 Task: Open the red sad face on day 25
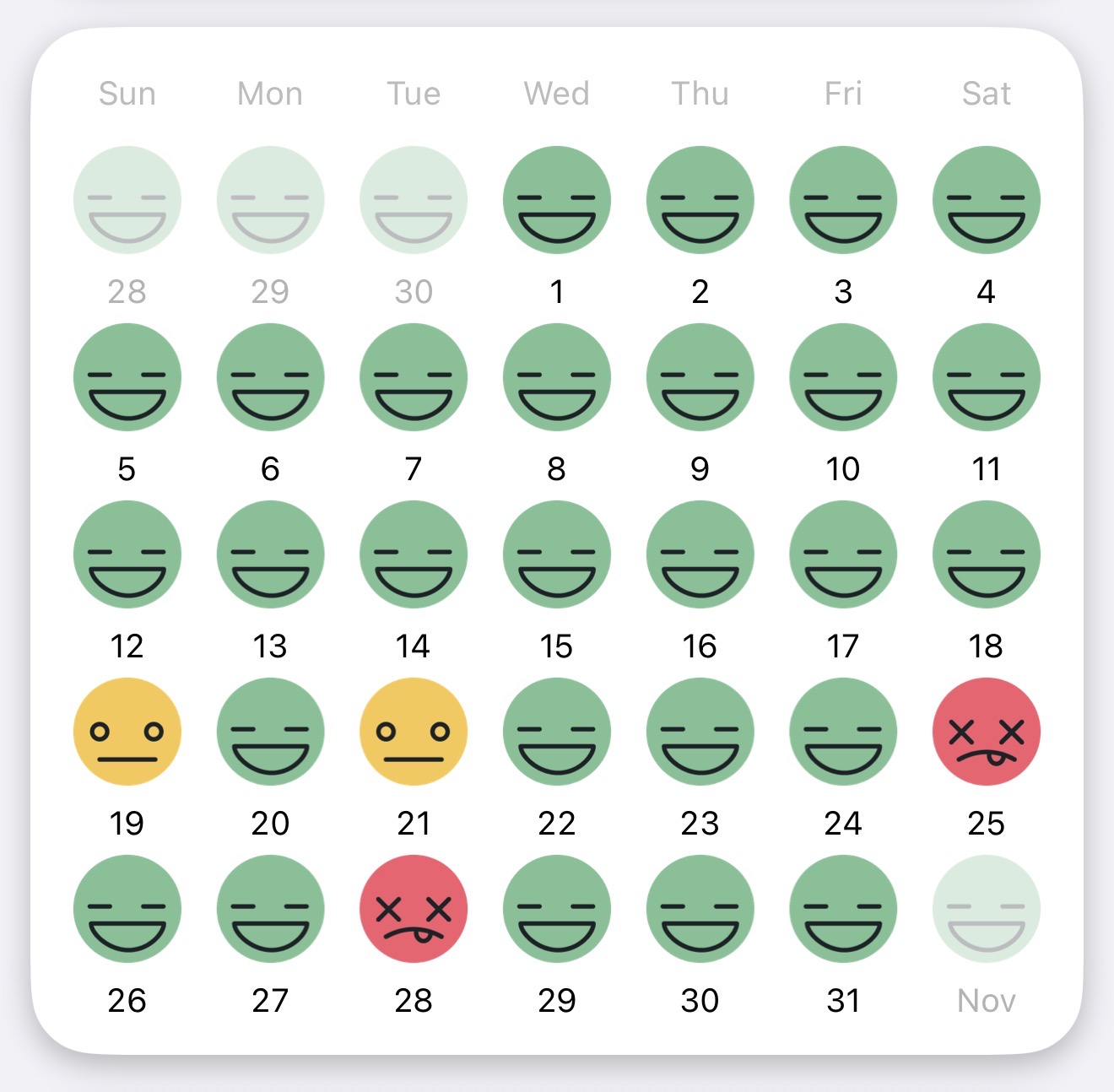tap(986, 732)
